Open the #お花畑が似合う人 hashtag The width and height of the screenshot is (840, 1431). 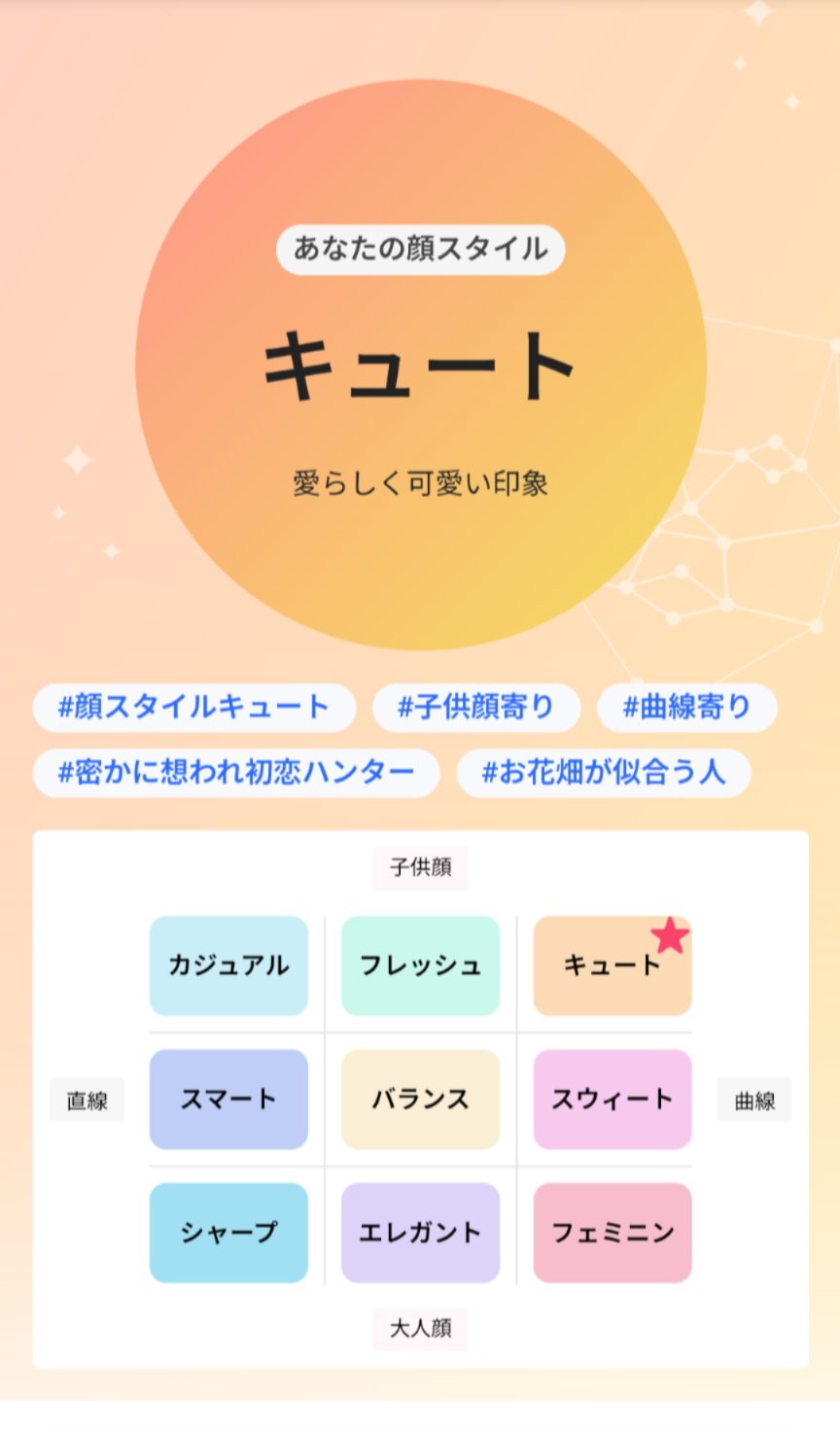pos(605,772)
